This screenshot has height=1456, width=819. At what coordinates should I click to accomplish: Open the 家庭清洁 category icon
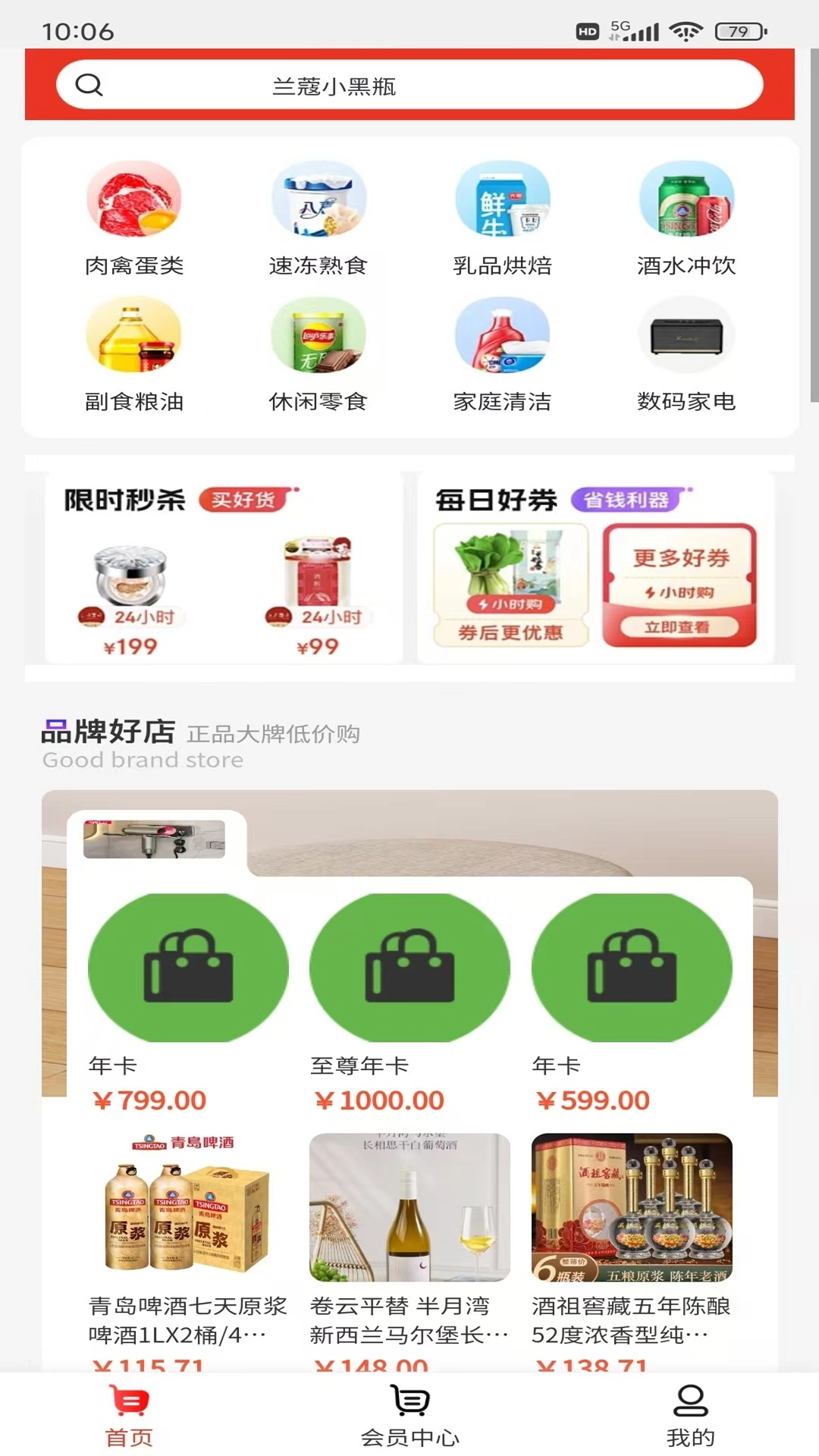pos(502,337)
